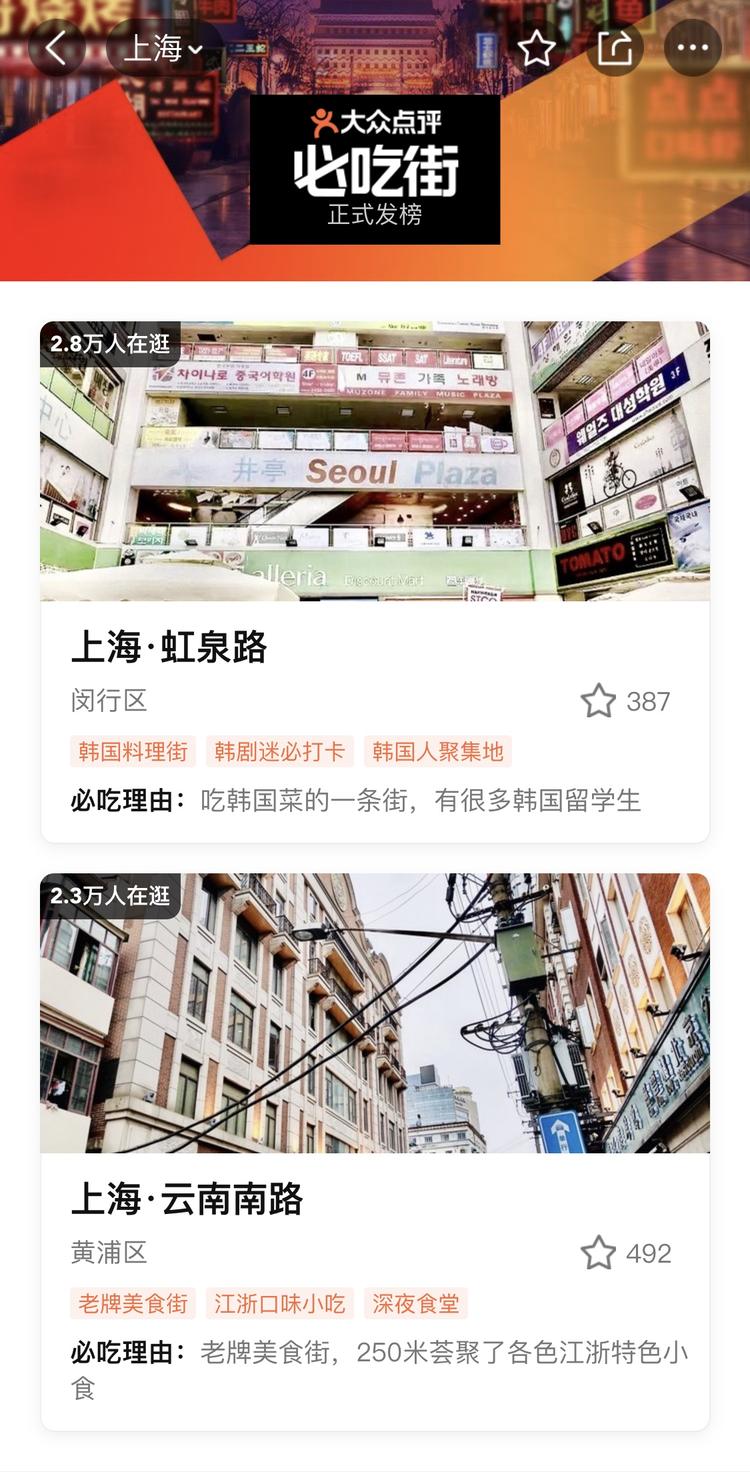Select the 韩国料理街 tag
The width and height of the screenshot is (750, 1472).
pyautogui.click(x=133, y=751)
